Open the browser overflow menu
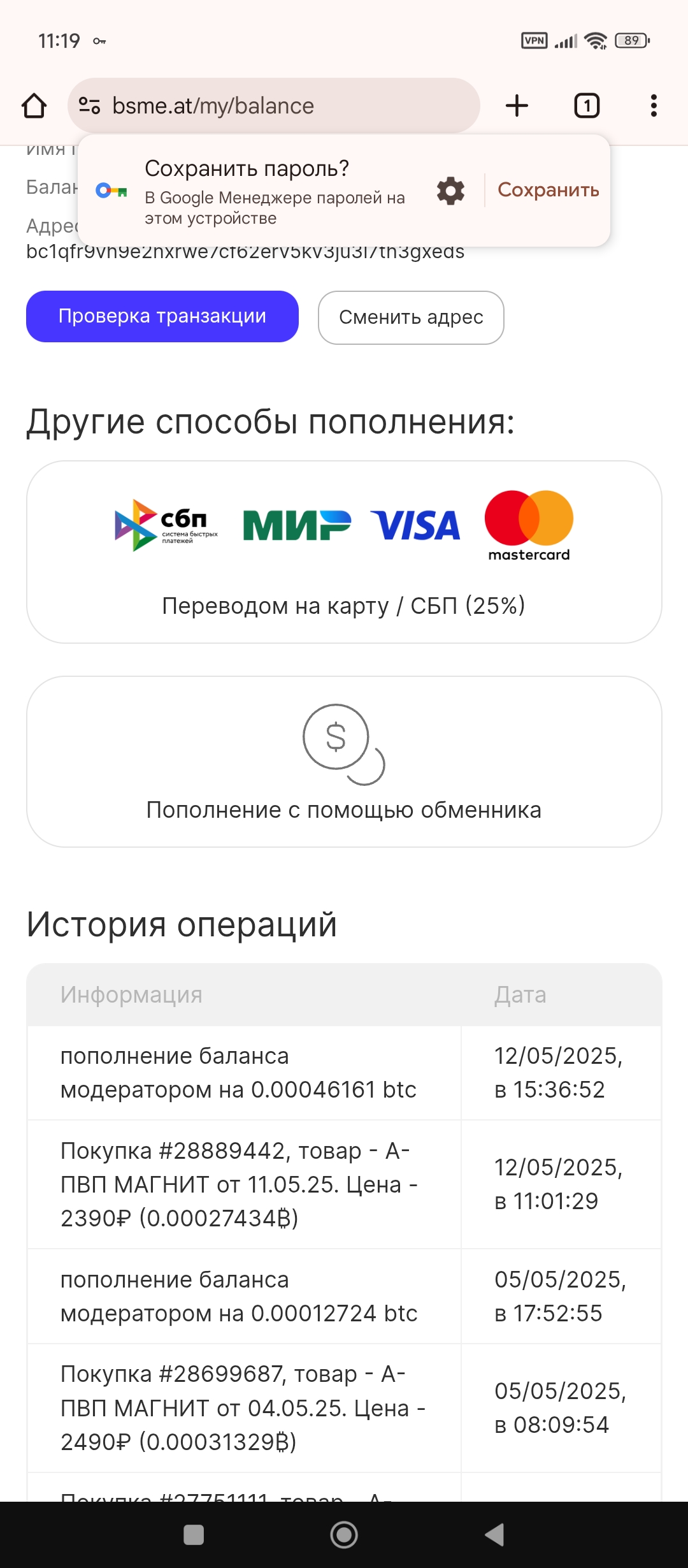This screenshot has width=688, height=1568. click(654, 106)
